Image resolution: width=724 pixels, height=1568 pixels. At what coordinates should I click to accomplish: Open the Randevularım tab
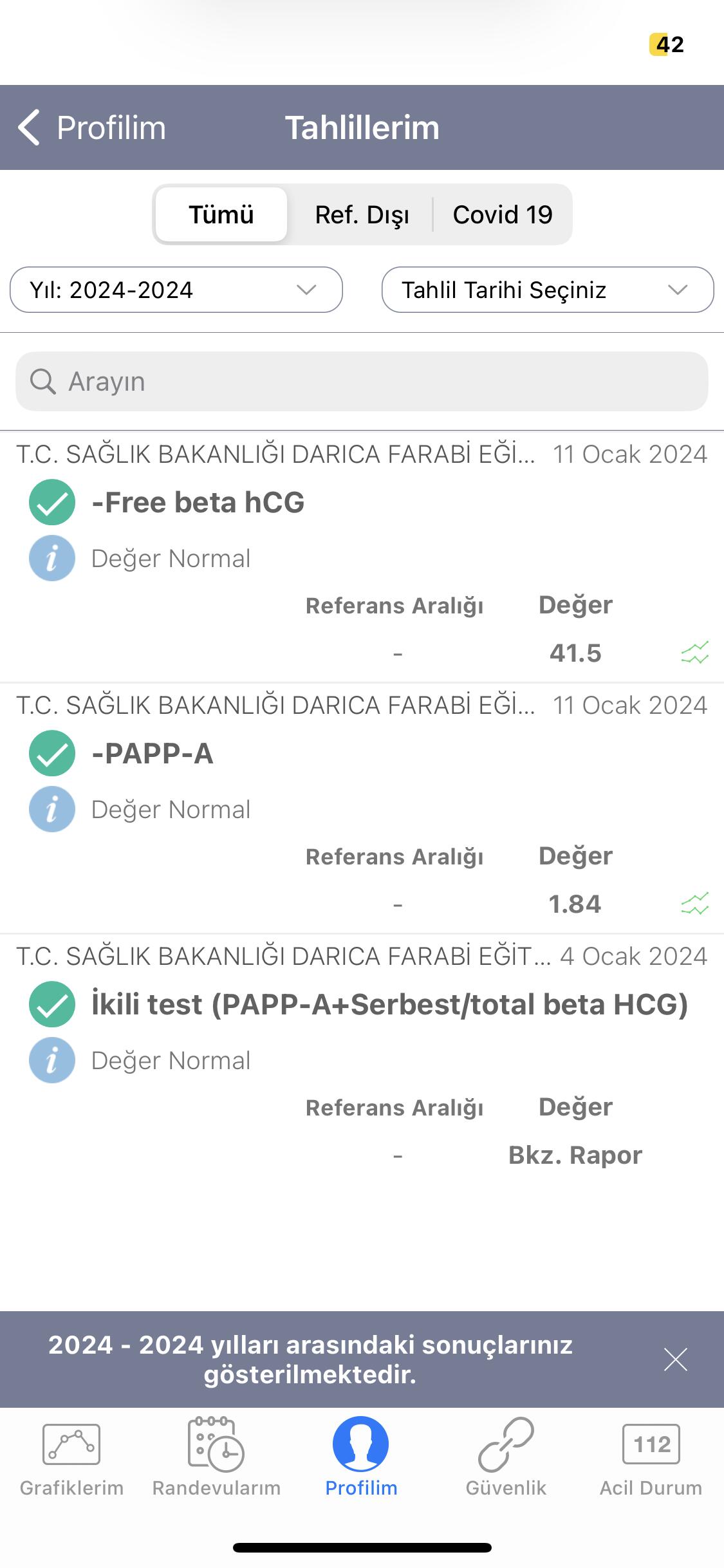click(216, 1458)
